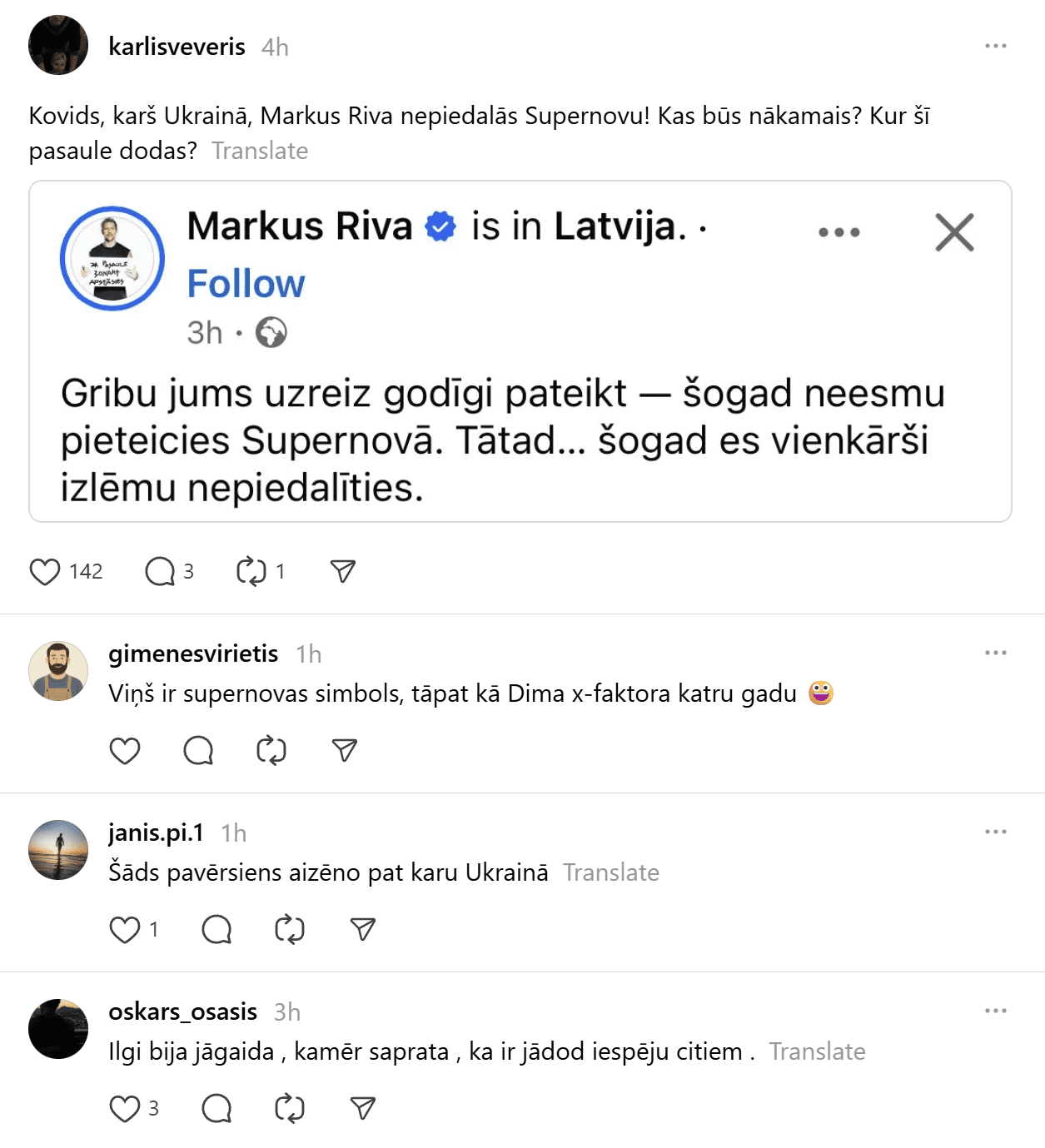The height and width of the screenshot is (1148, 1045).
Task: Open overflow menu on gimenesvirietis reply
Action: pos(995,653)
